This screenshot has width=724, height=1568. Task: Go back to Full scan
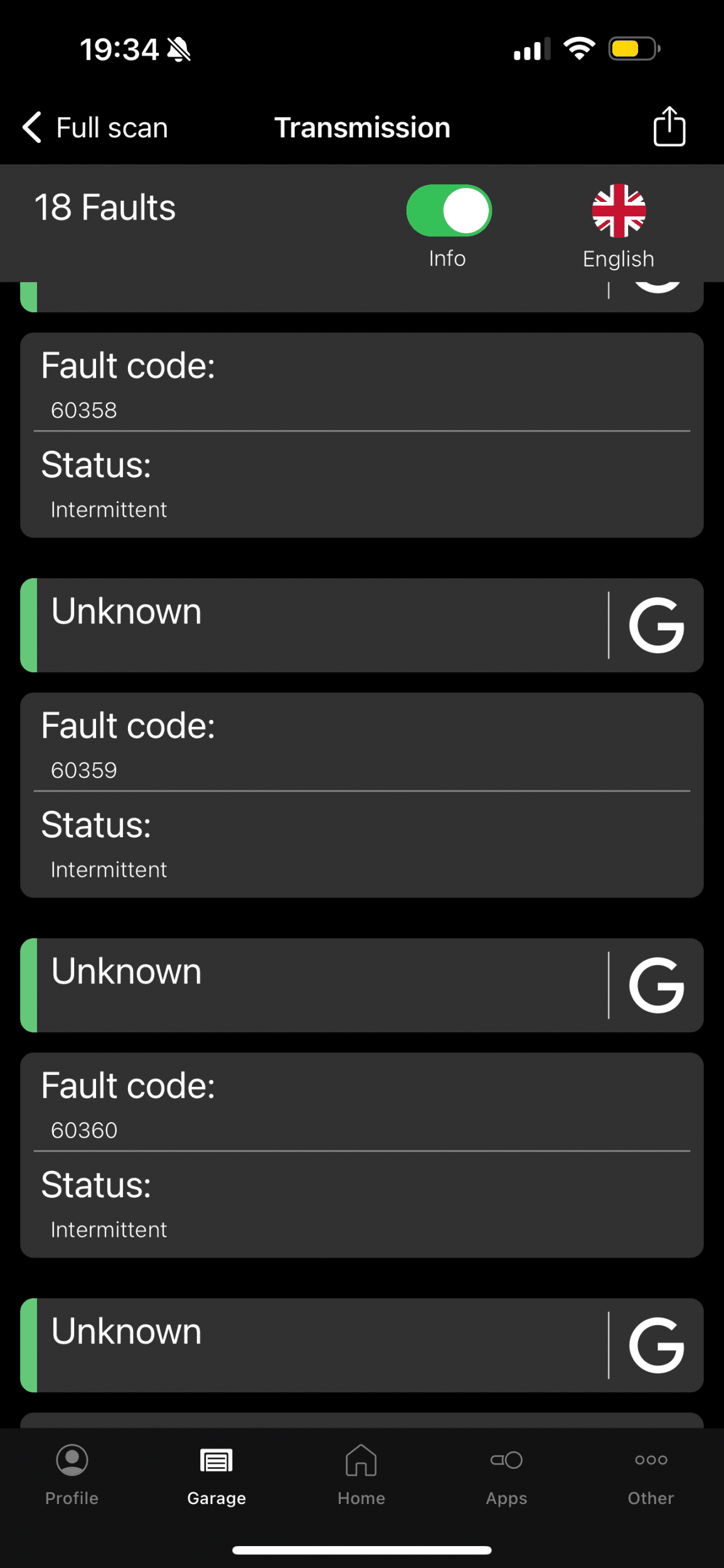pyautogui.click(x=95, y=128)
